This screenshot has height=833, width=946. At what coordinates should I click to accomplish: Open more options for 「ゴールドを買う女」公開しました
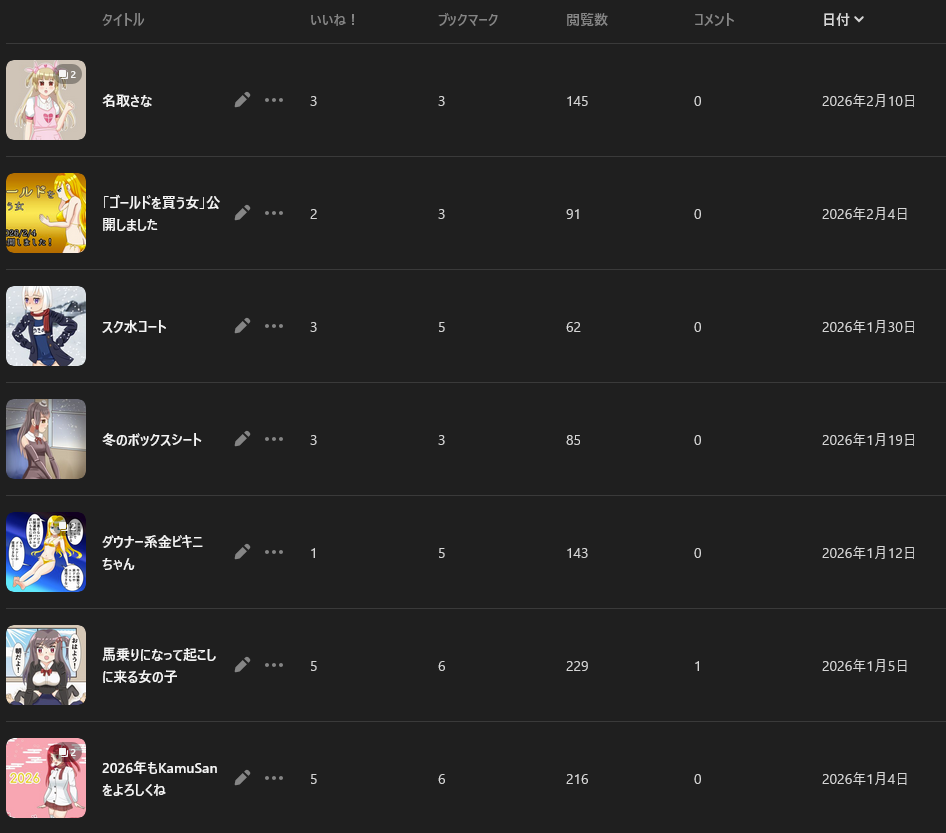[x=274, y=213]
